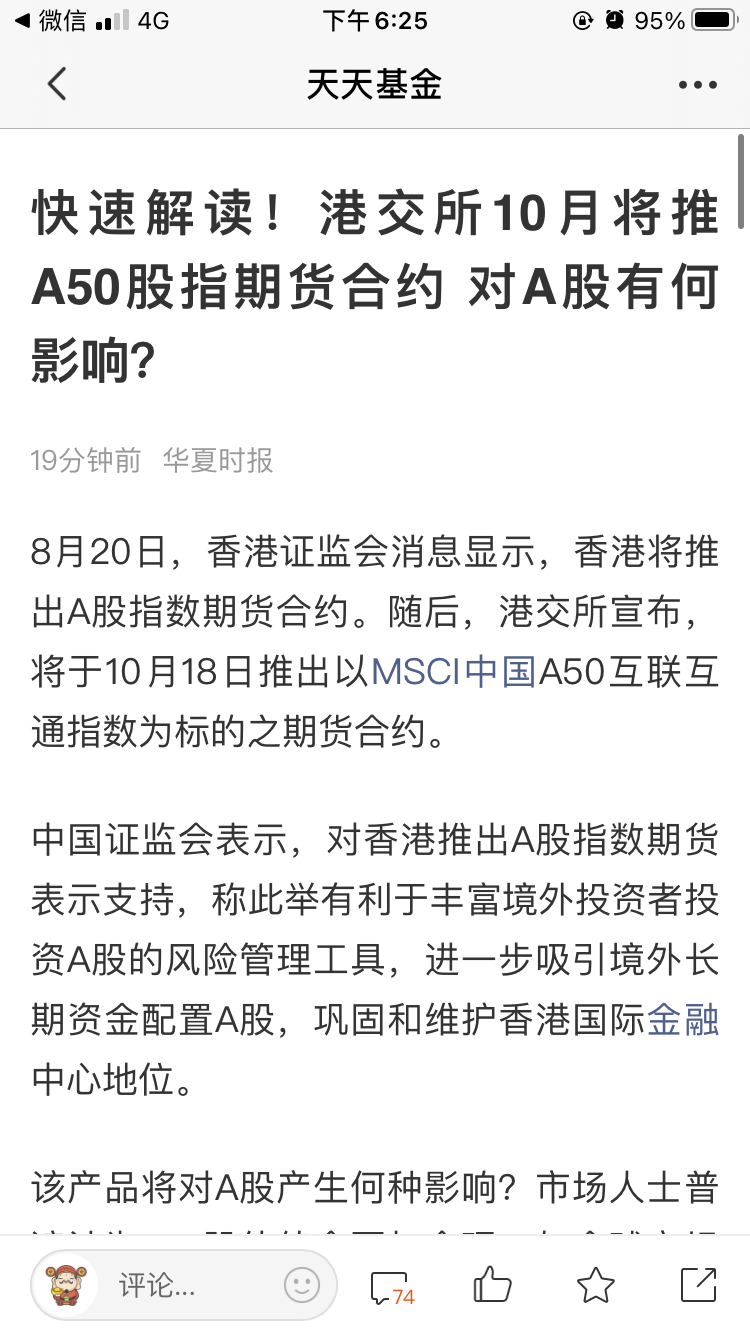Image resolution: width=750 pixels, height=1334 pixels.
Task: Favorite this article with the star
Action: [x=596, y=1284]
